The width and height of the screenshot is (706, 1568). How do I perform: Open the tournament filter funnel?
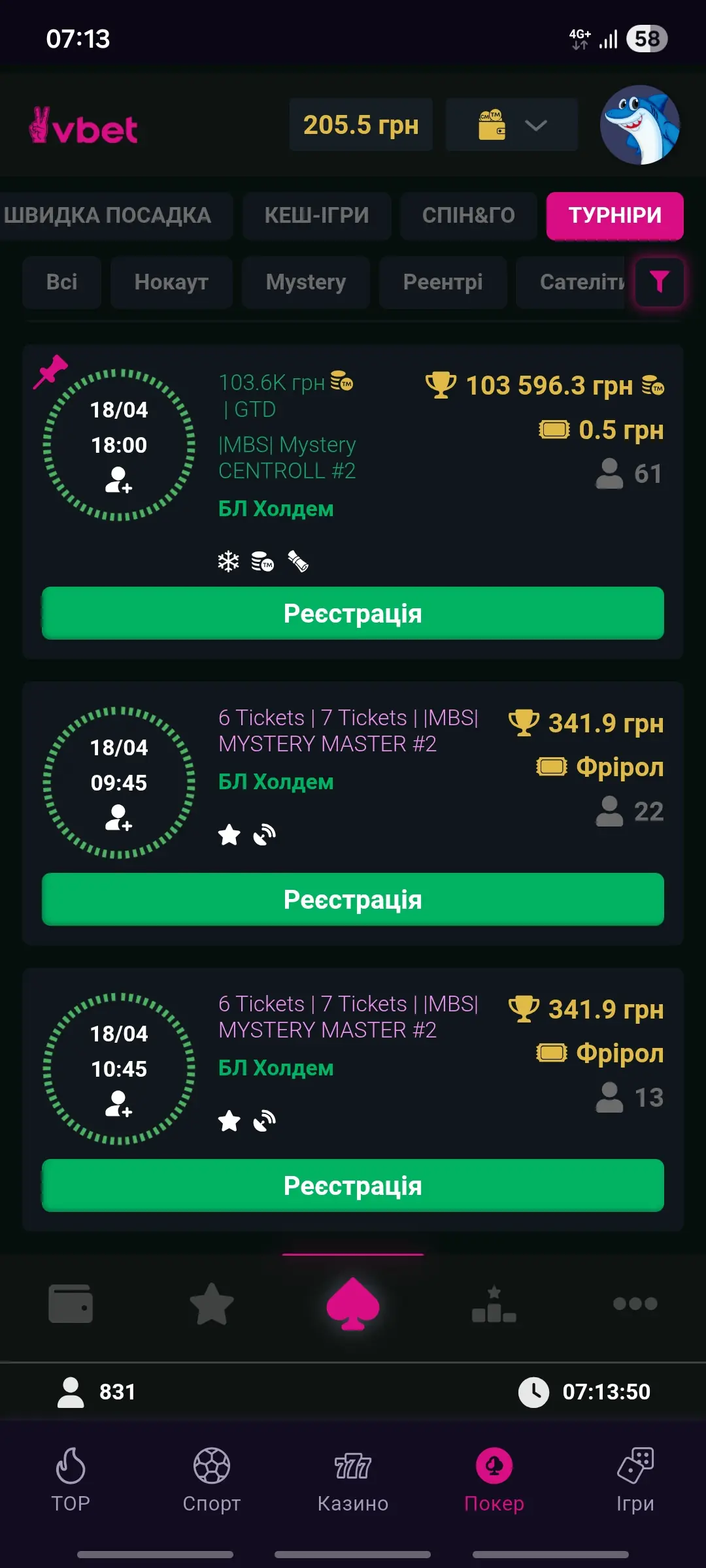click(x=659, y=282)
